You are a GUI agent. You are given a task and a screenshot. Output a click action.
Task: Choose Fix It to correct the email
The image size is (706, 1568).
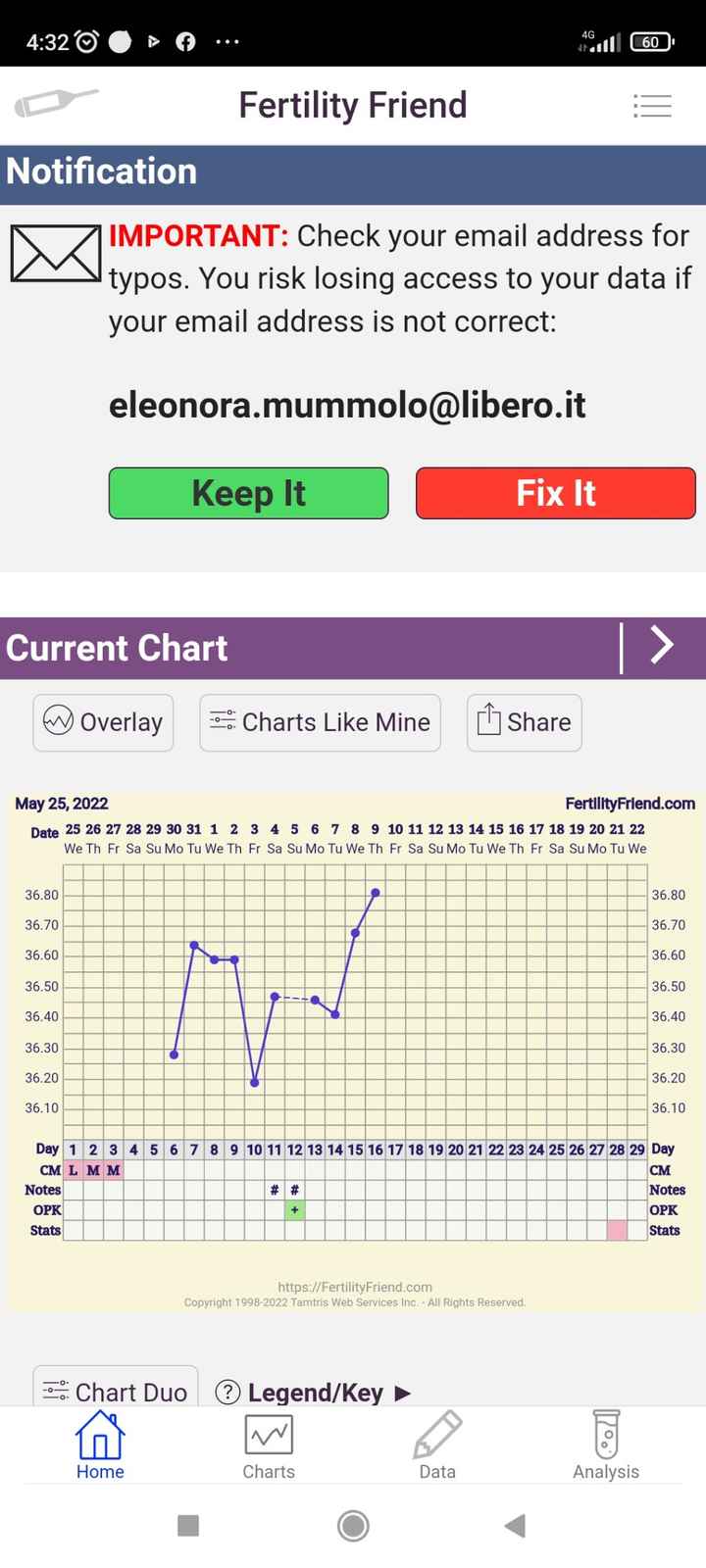point(555,493)
